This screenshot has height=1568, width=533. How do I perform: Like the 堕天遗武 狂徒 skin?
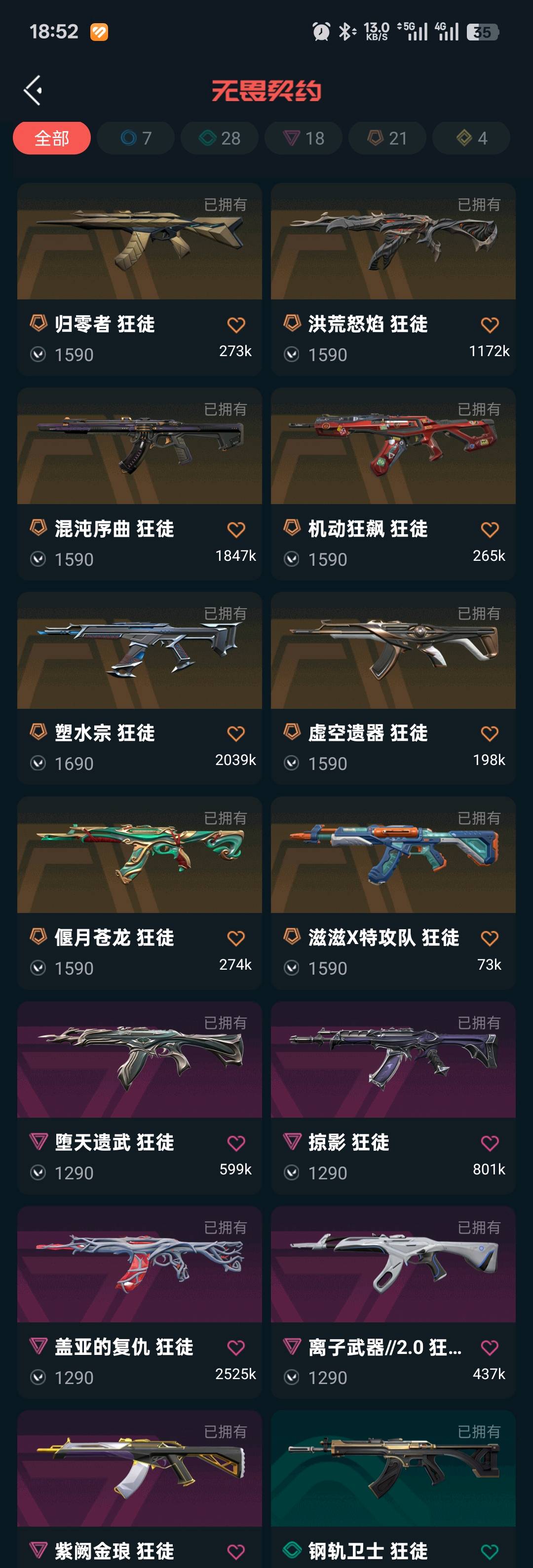click(236, 1143)
